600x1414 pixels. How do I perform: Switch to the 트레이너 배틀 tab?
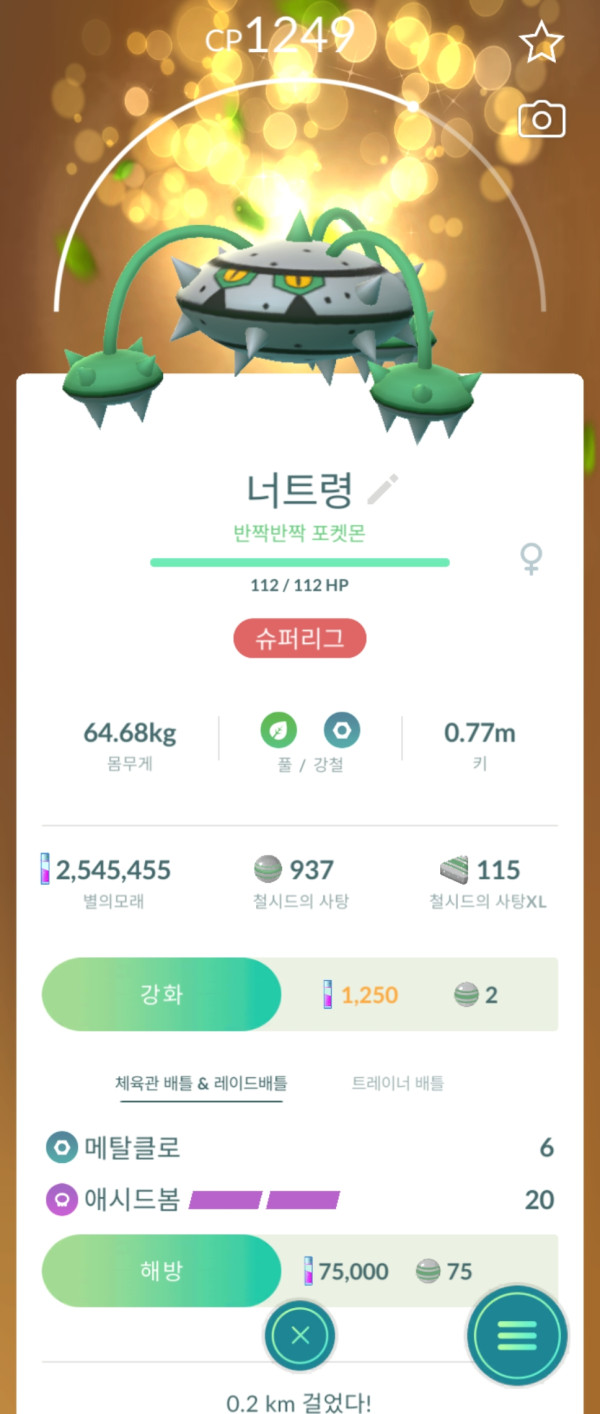point(397,1083)
